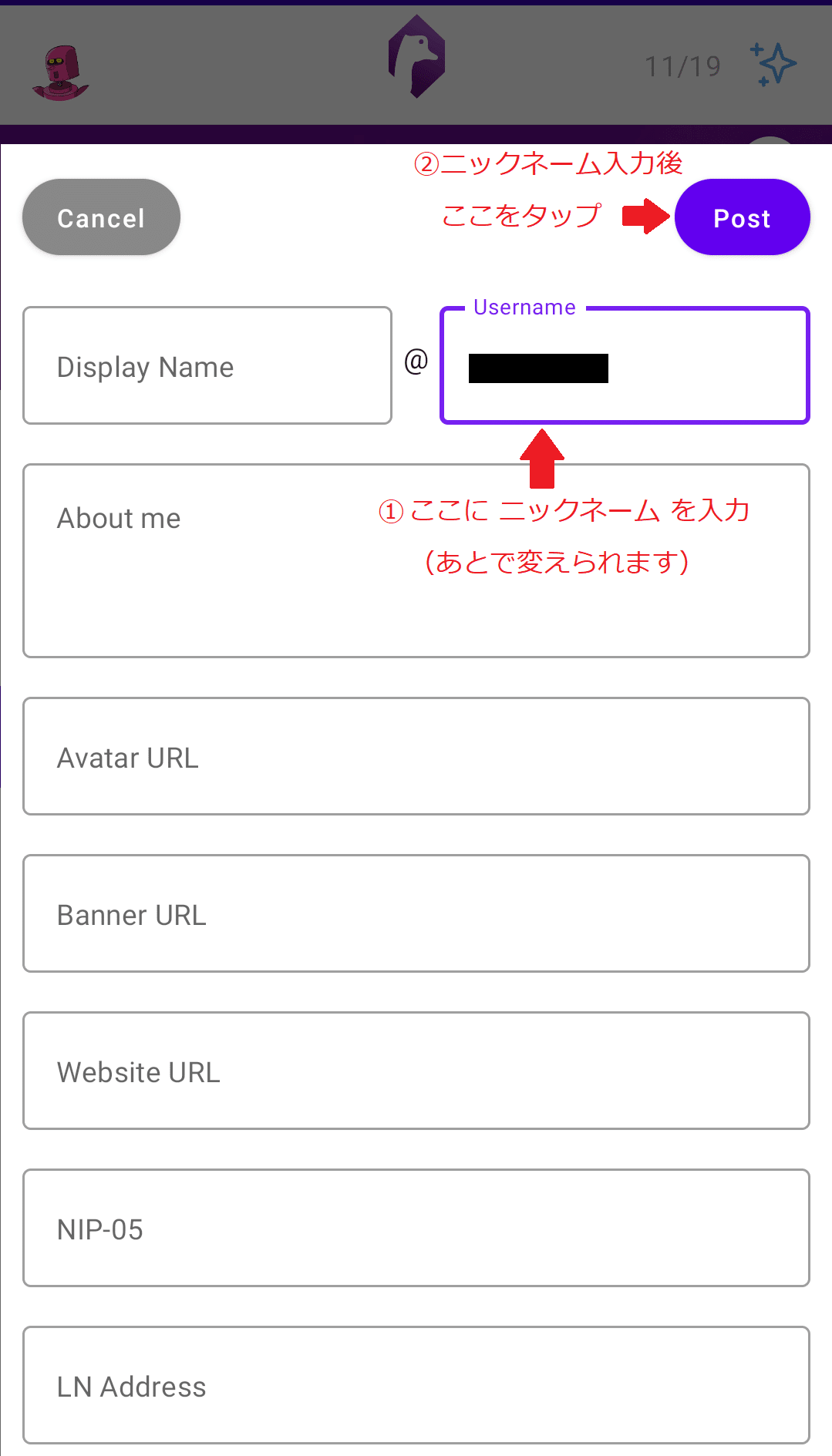The height and width of the screenshot is (1456, 832).
Task: Tap the Username field
Action: click(x=625, y=365)
